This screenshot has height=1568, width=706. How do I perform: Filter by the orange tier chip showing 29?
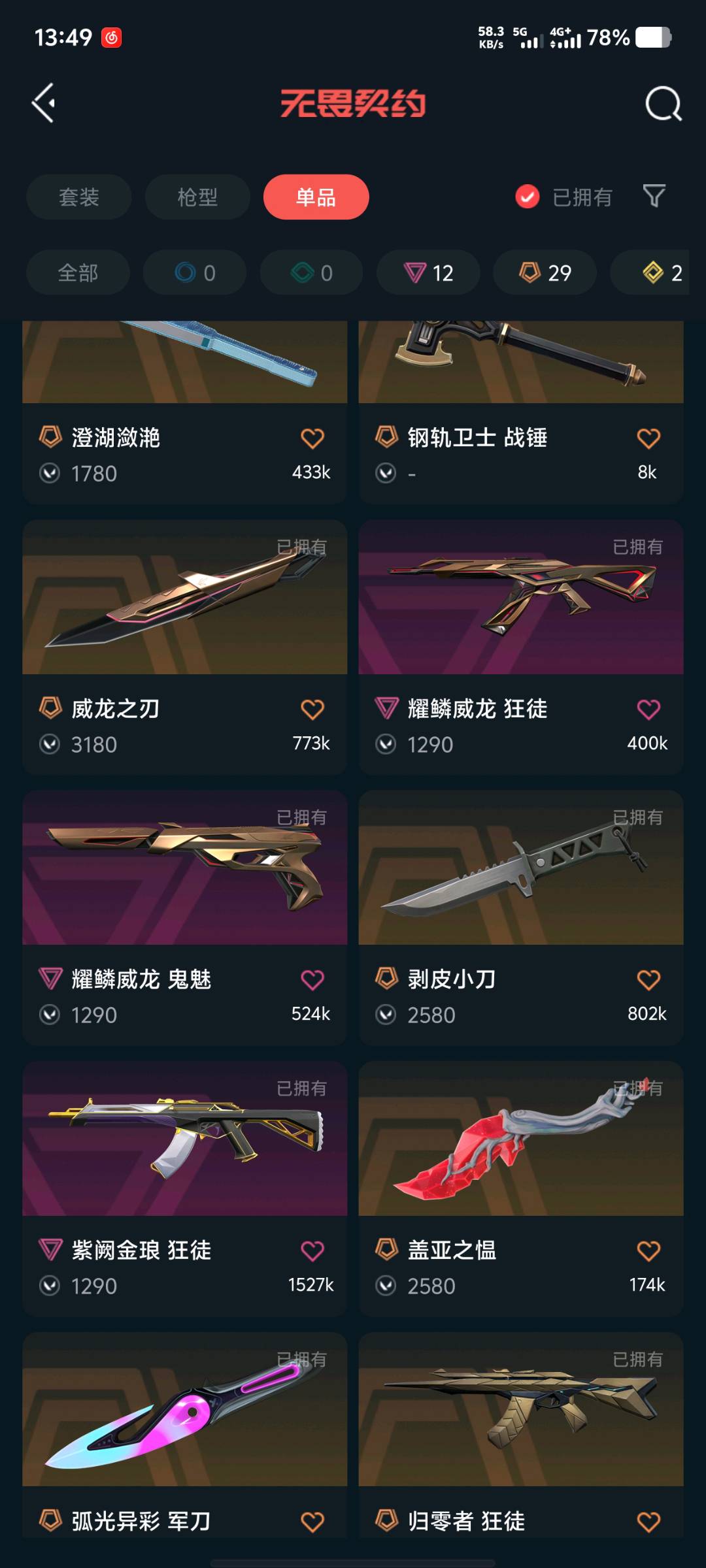(x=545, y=272)
